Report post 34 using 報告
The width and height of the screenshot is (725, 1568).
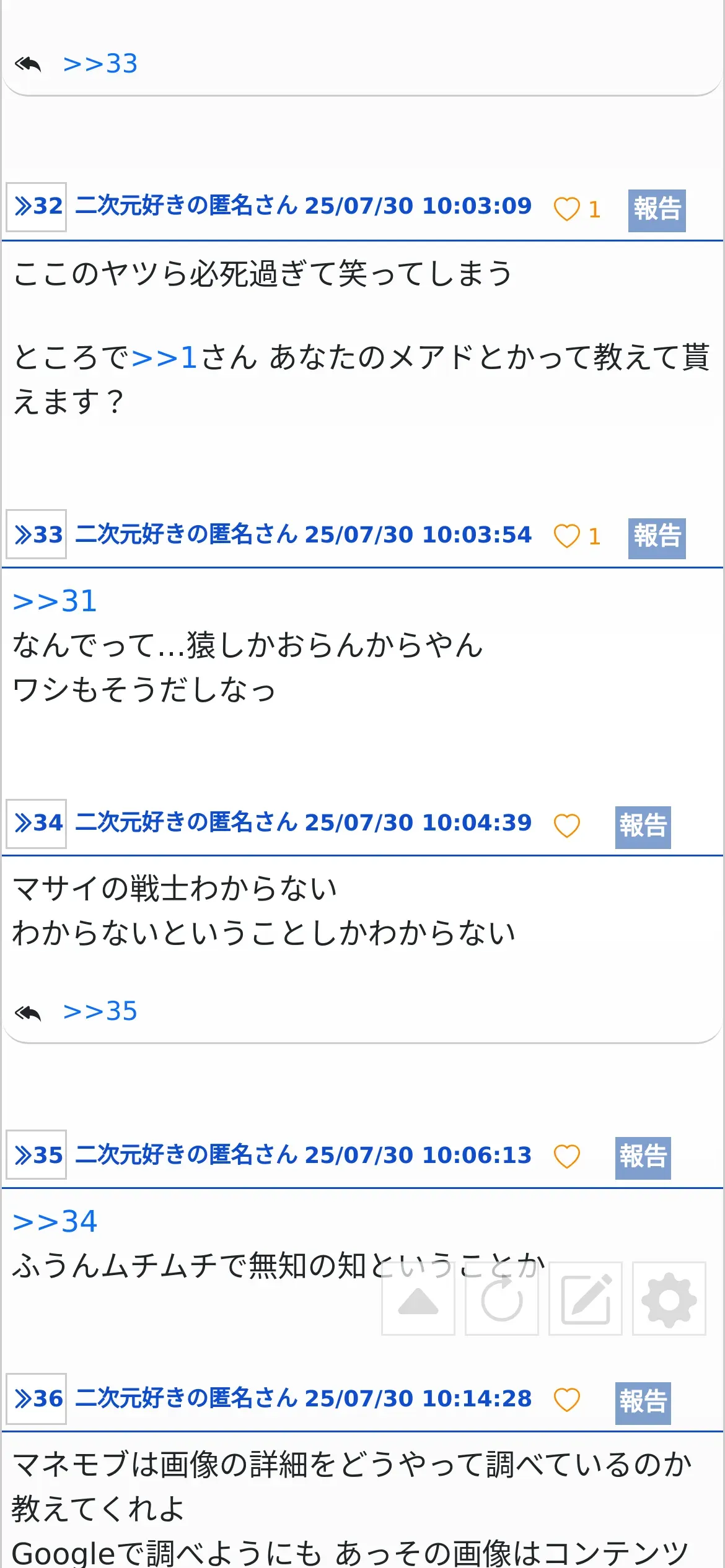point(643,827)
